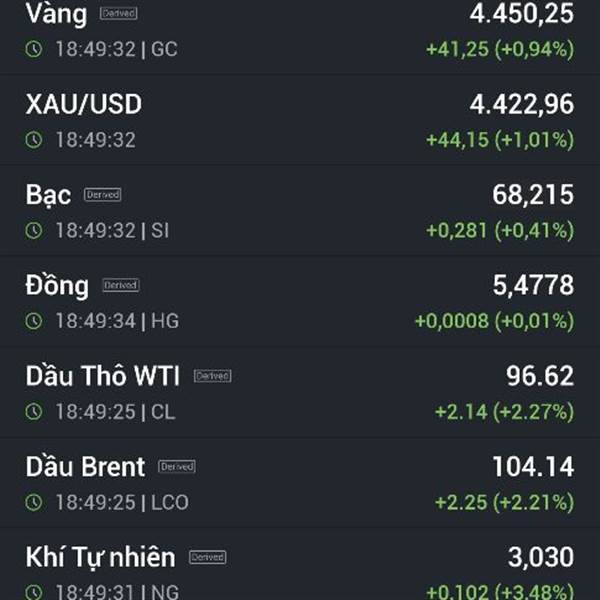View Dầu Thô WTI details

300,391
